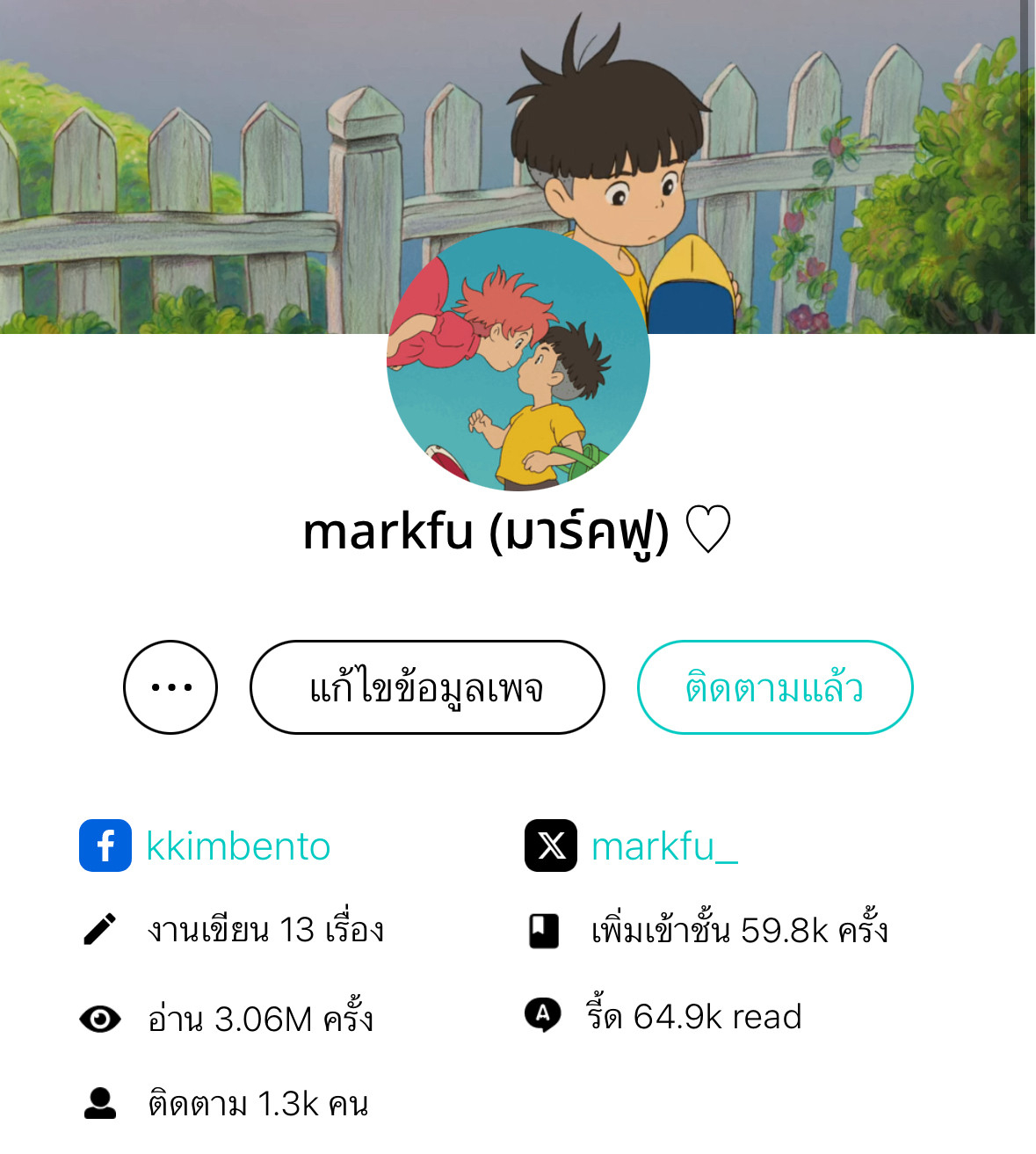This screenshot has width=1036, height=1154.
Task: Open the markfu_ X profile link
Action: pos(663,846)
